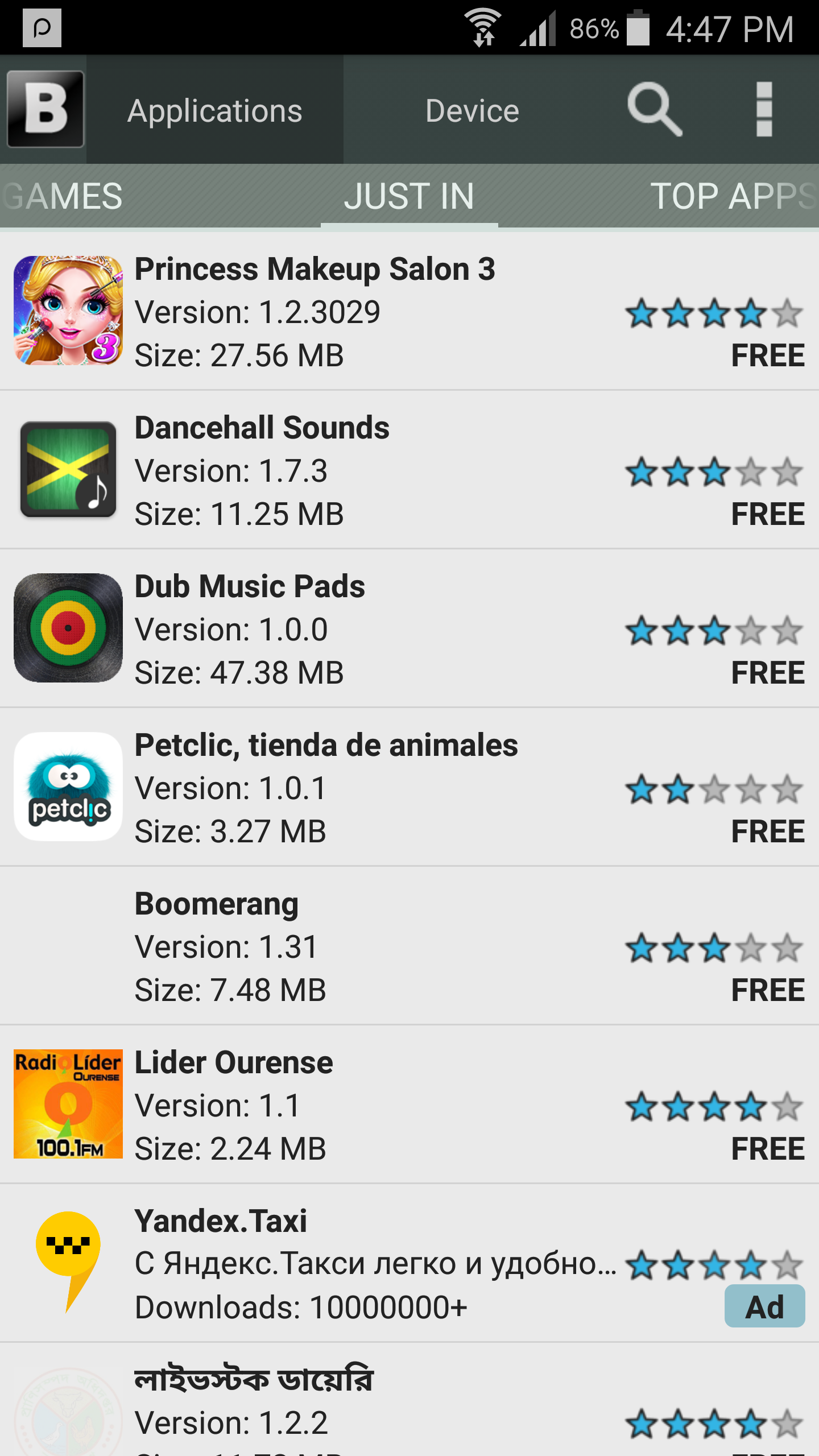This screenshot has width=819, height=1456.
Task: Tap the B app logo button
Action: click(x=45, y=109)
